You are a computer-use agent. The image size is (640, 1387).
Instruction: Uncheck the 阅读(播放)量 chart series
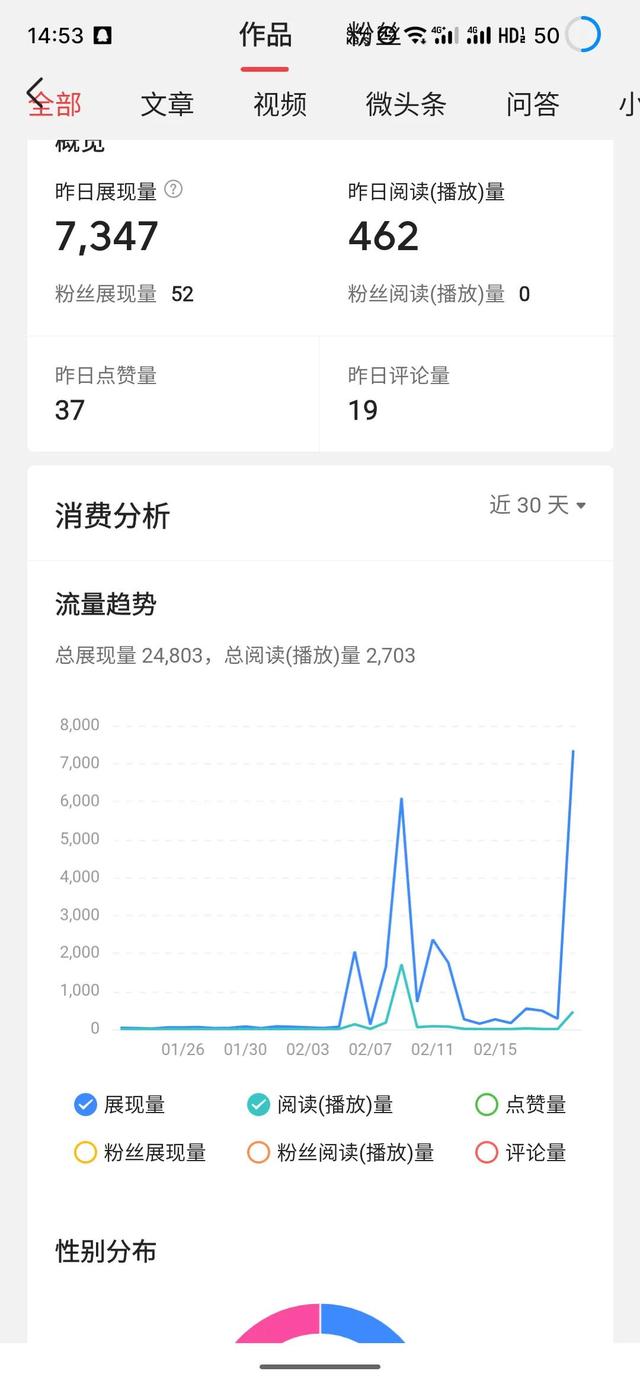(320, 1105)
